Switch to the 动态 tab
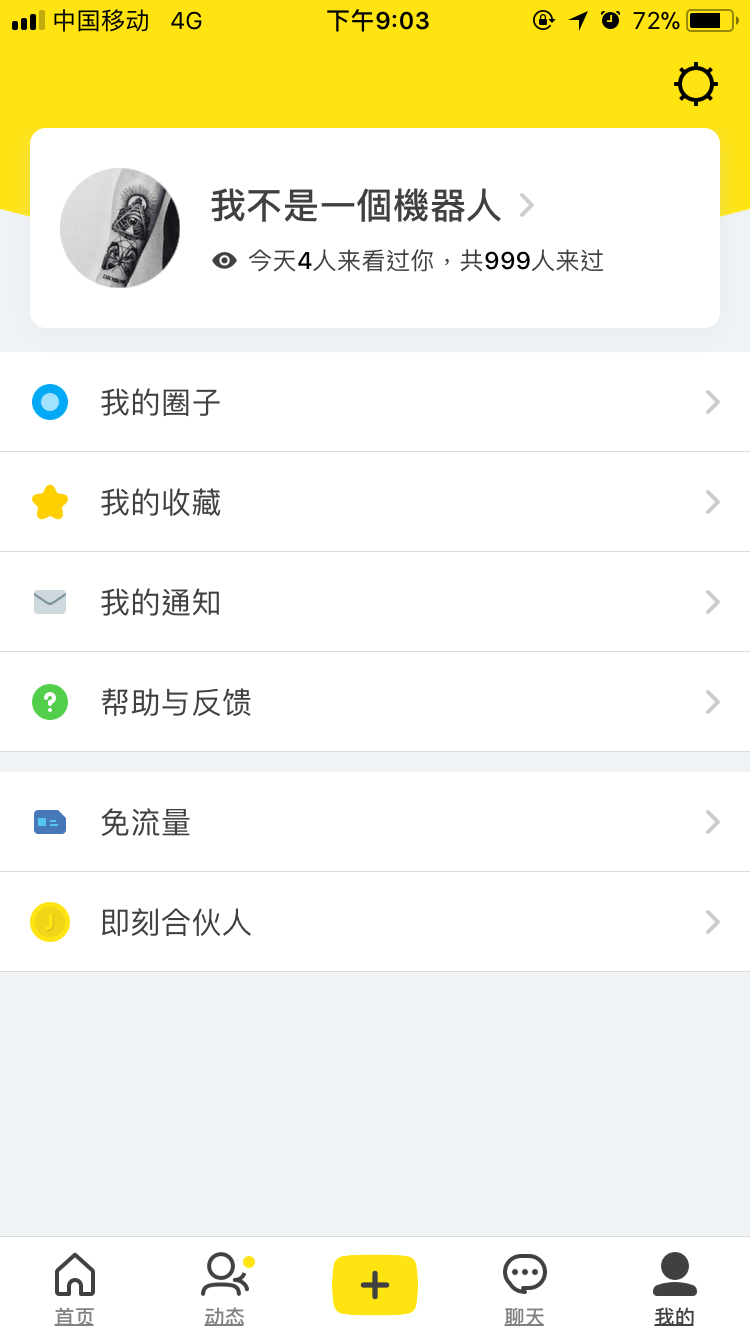Viewport: 750px width, 1334px height. (x=225, y=1288)
